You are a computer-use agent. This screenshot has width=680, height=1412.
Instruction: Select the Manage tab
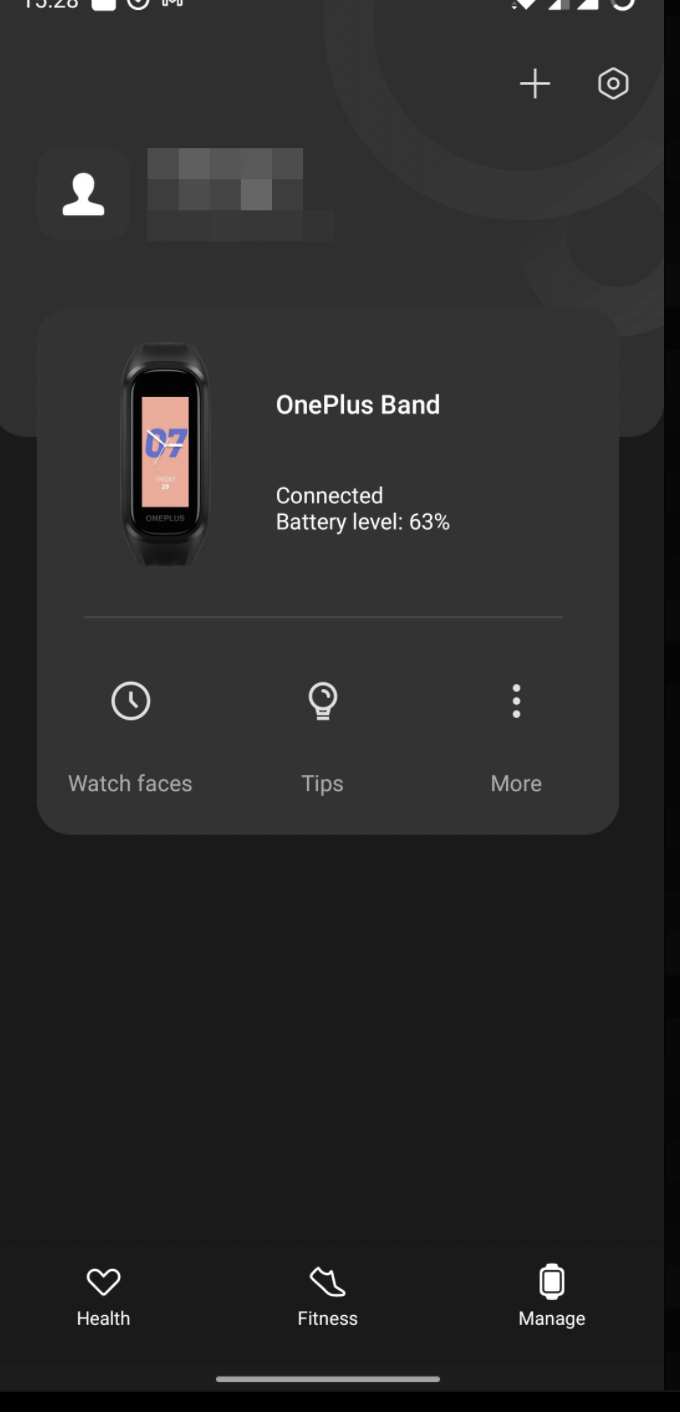pyautogui.click(x=551, y=1296)
